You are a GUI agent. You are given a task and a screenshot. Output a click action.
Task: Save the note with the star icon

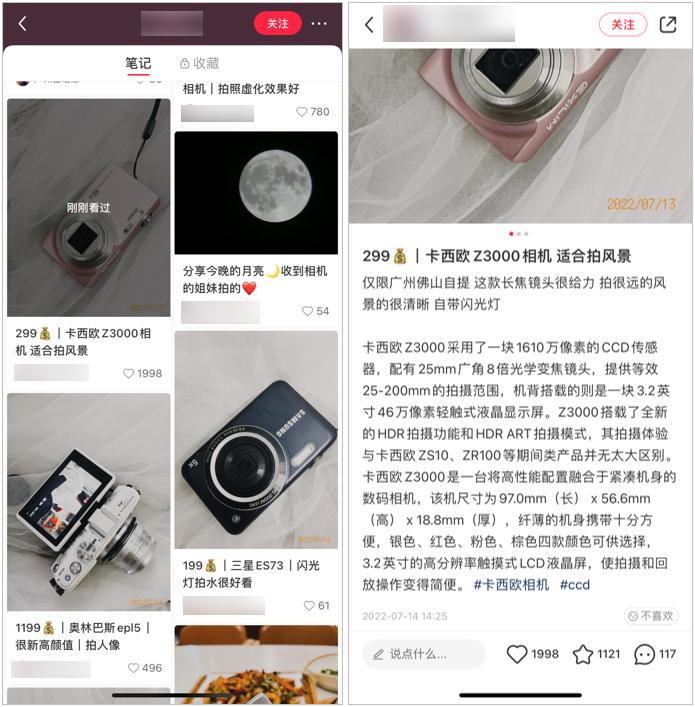[x=583, y=654]
